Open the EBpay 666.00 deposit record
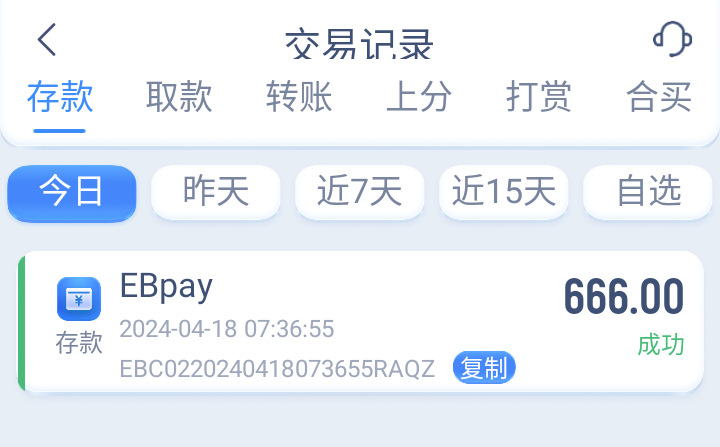The height and width of the screenshot is (447, 720). click(x=360, y=320)
